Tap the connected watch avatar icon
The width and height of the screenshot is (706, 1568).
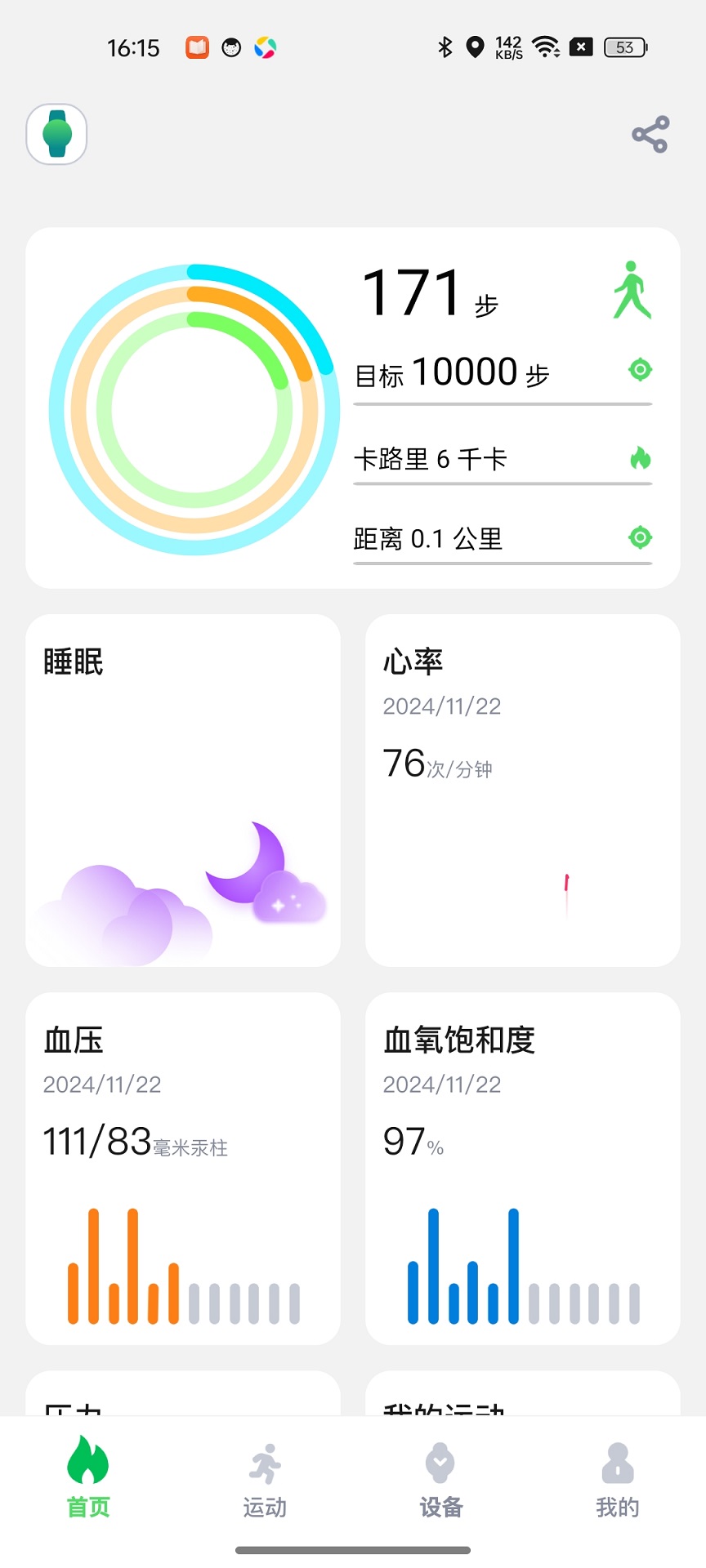(x=56, y=134)
